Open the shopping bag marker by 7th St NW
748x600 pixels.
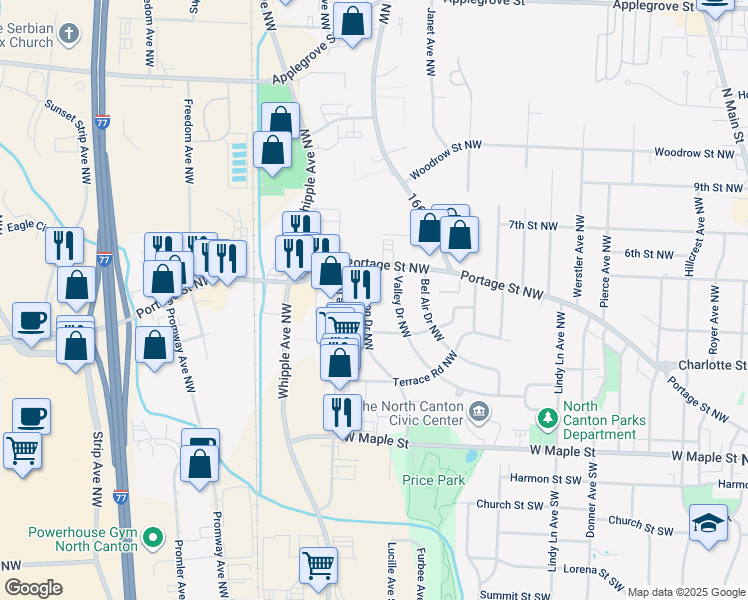[459, 238]
